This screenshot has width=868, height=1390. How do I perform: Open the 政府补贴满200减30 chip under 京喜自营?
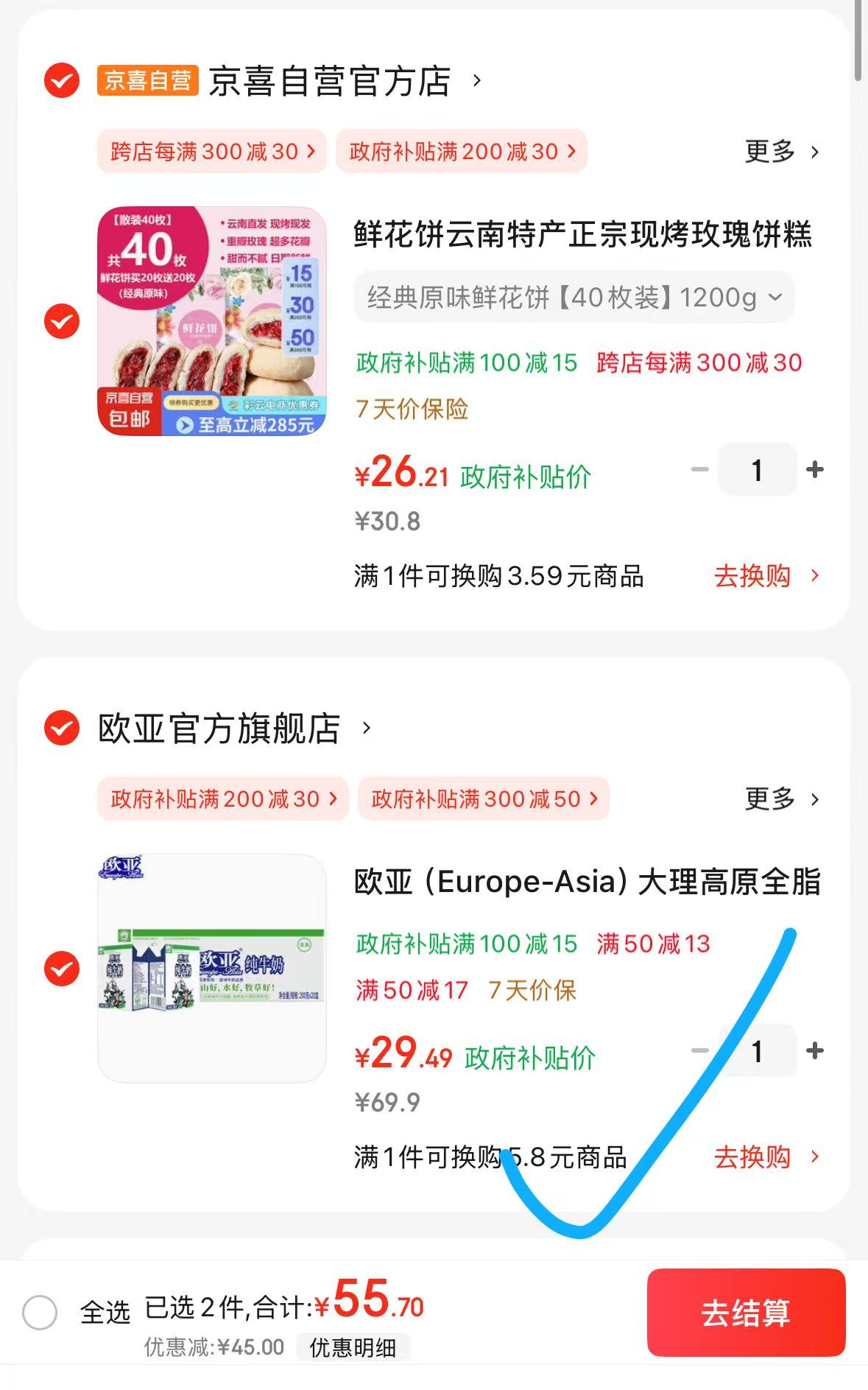(462, 152)
